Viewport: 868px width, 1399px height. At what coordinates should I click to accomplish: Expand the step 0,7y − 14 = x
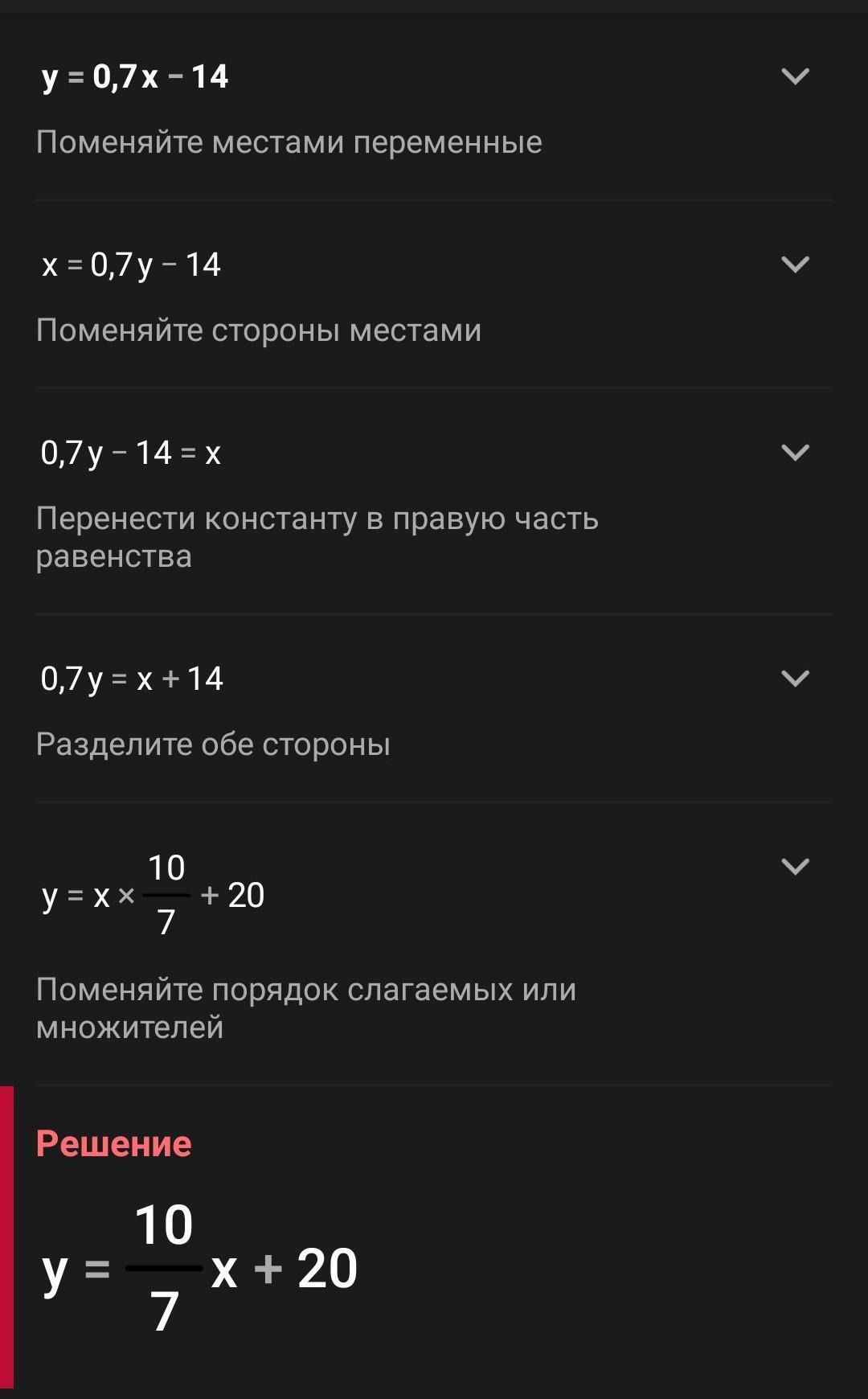[795, 453]
